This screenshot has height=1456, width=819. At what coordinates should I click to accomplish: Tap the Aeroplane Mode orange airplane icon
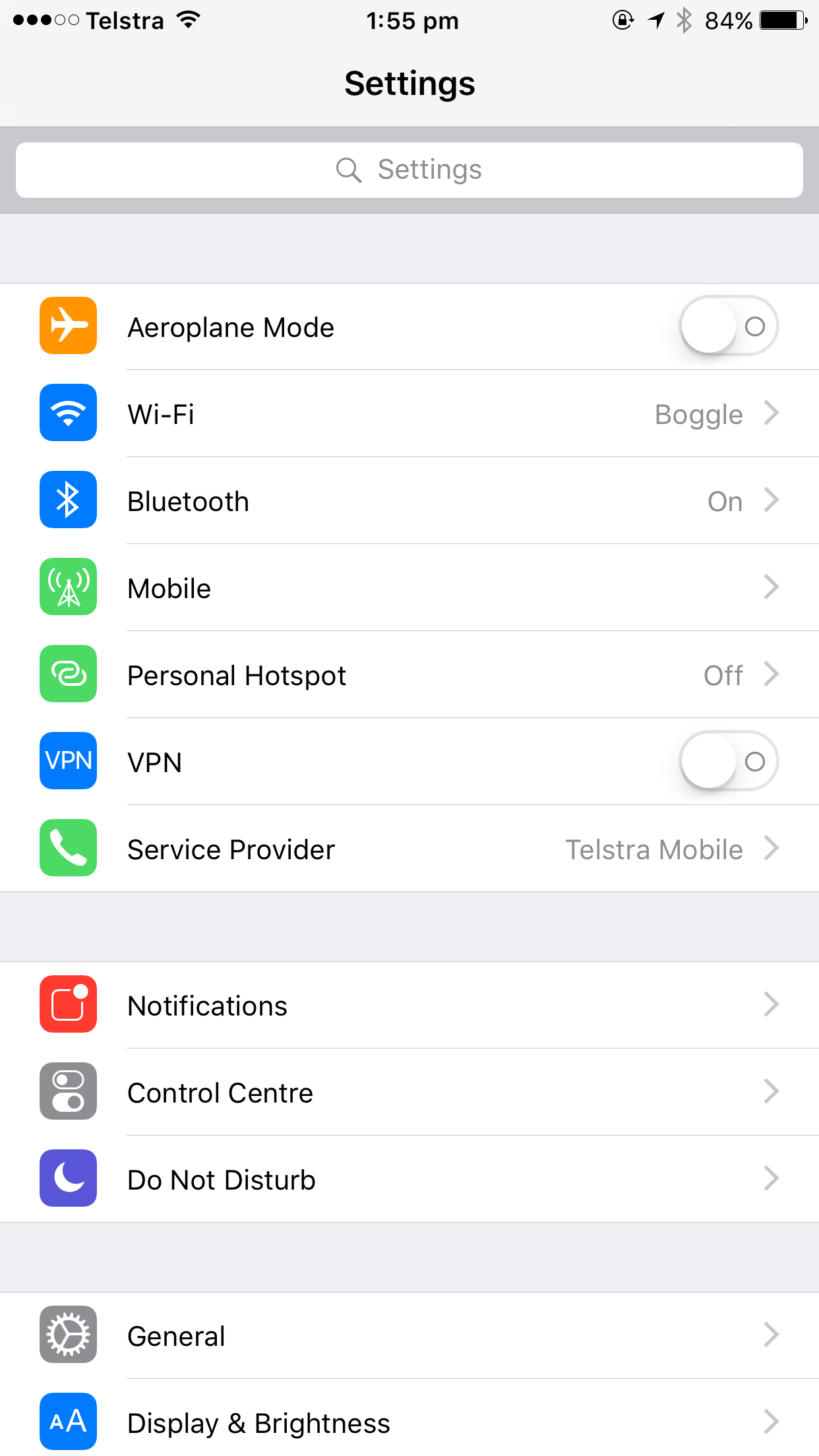[x=68, y=326]
